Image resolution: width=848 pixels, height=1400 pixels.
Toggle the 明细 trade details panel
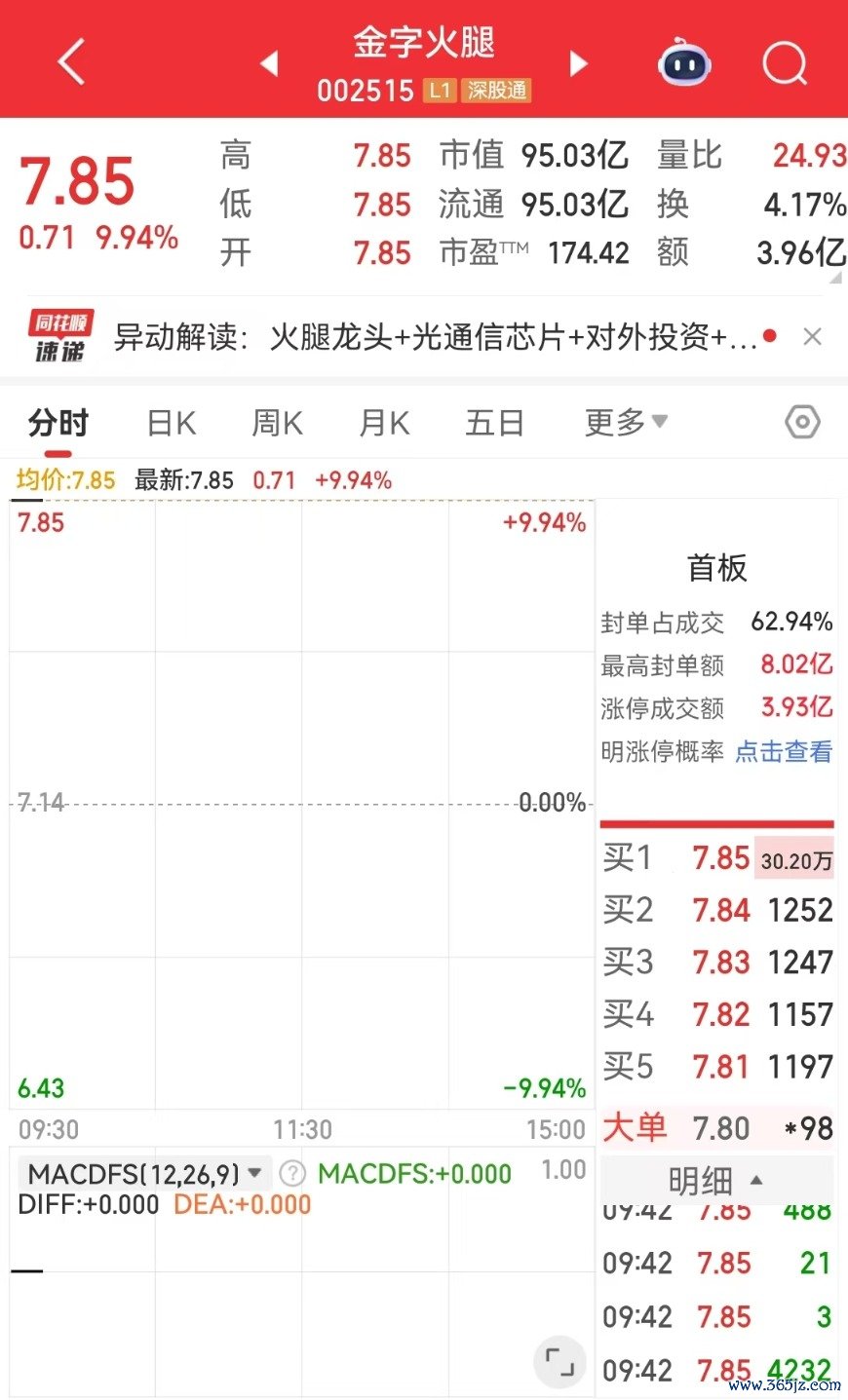[716, 1181]
